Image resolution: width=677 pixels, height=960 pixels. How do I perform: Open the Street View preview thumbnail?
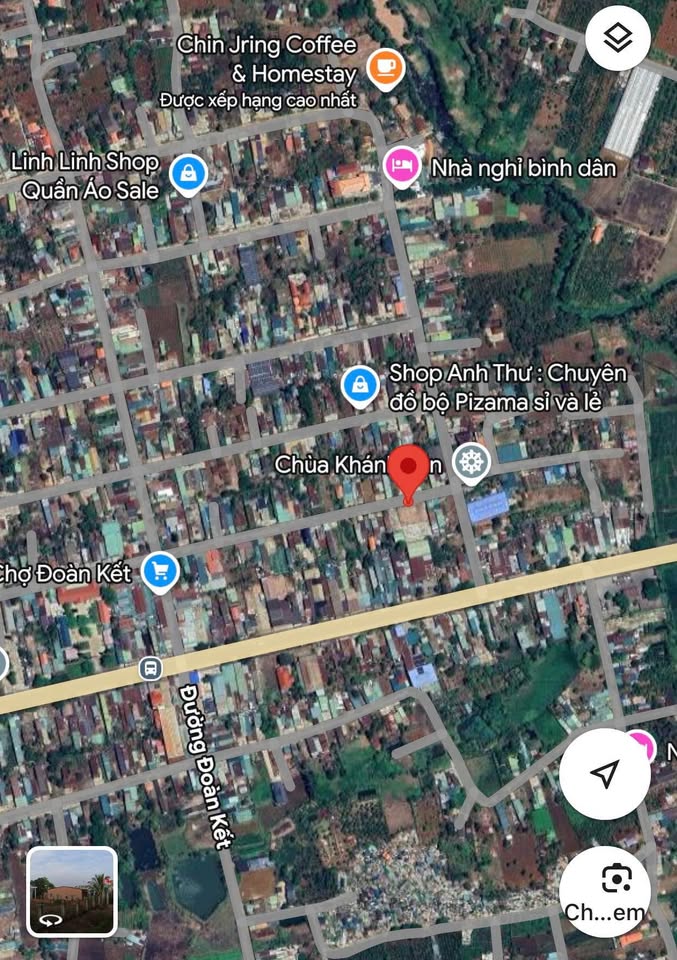(x=71, y=891)
